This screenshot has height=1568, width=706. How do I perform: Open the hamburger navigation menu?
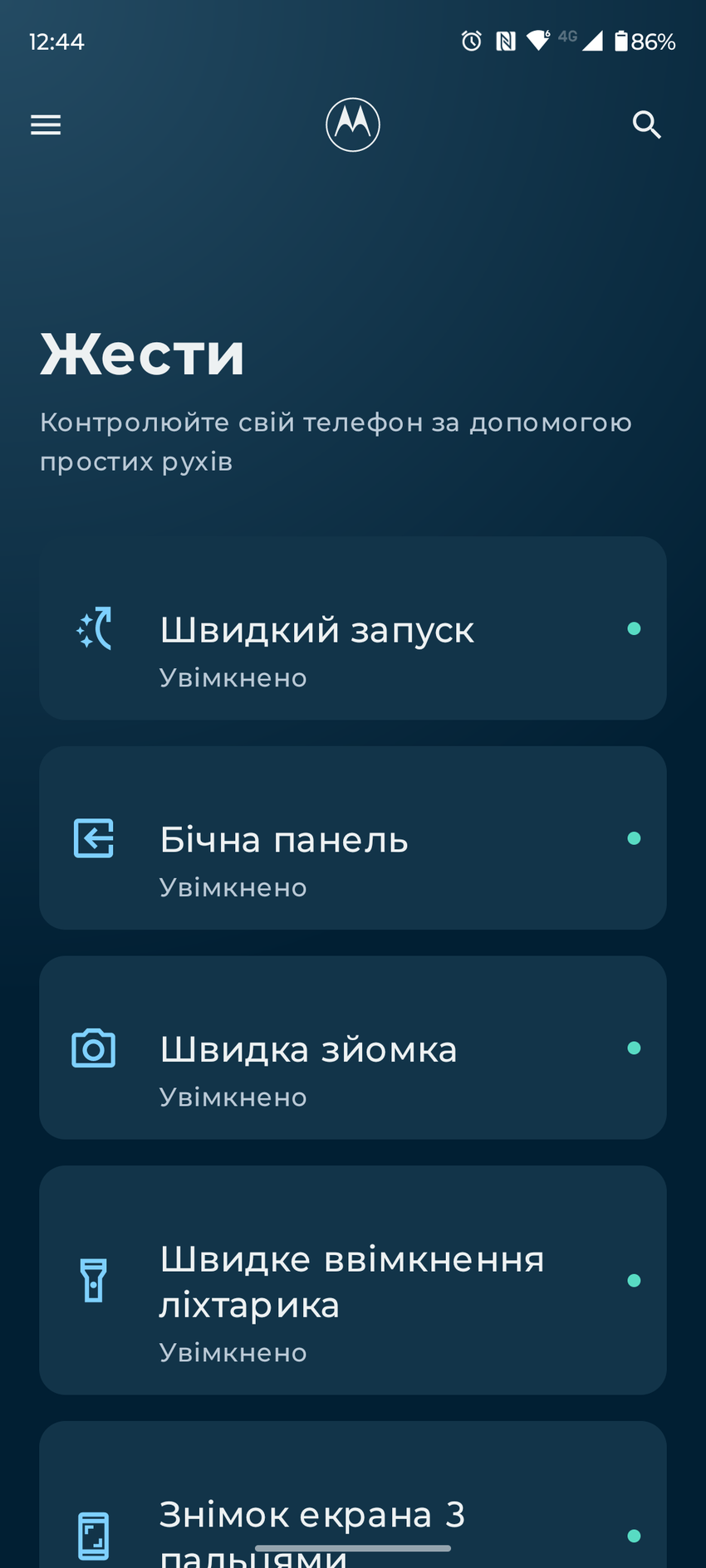coord(46,125)
